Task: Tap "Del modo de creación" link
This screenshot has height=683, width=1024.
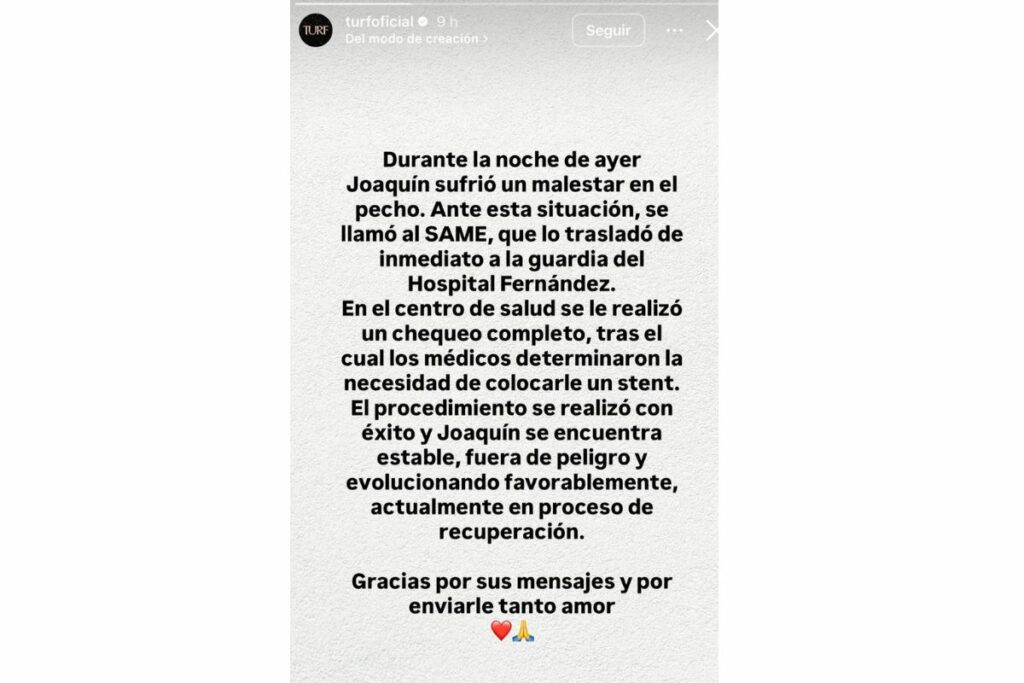Action: pos(416,39)
